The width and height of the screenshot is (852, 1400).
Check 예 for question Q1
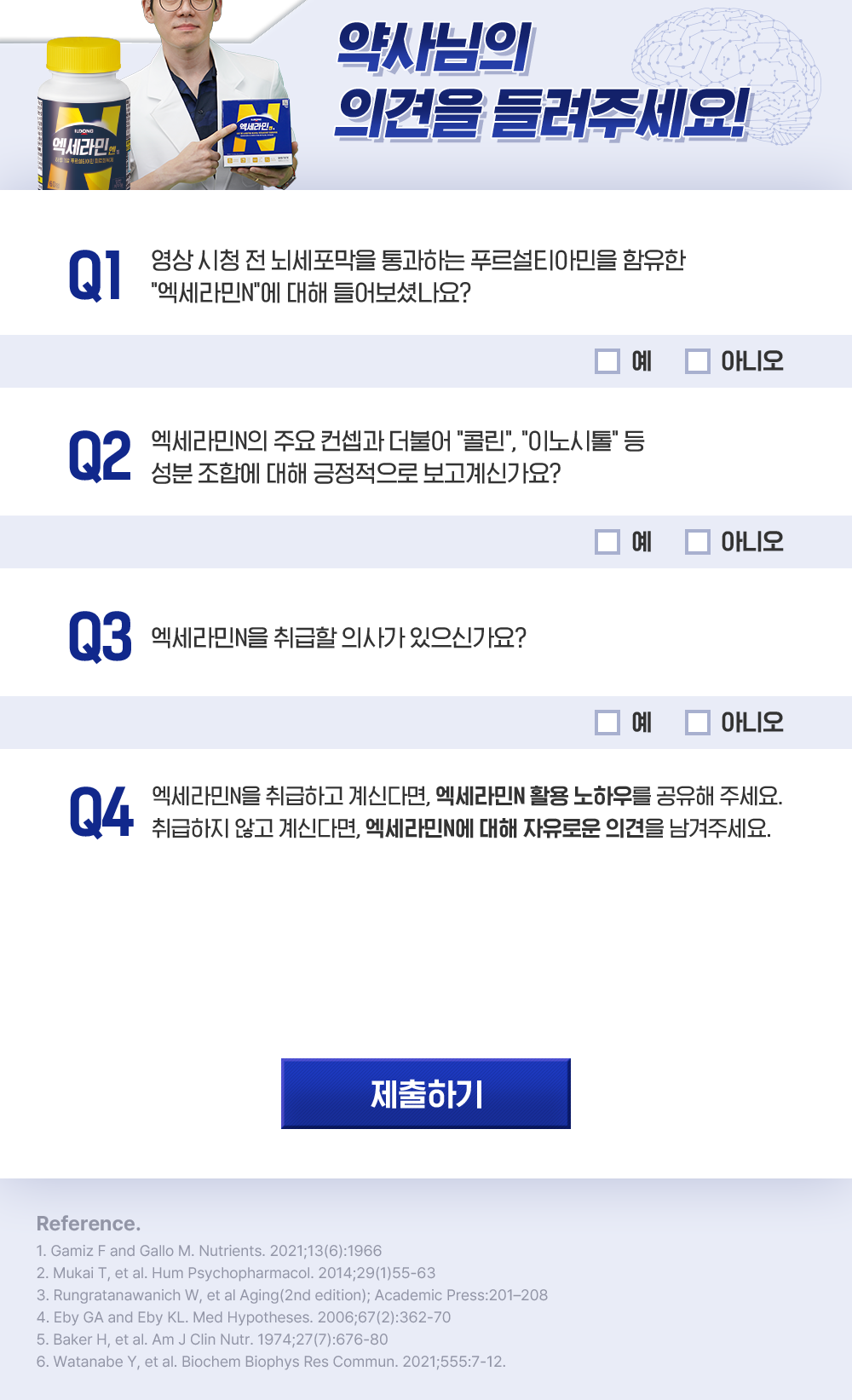click(607, 361)
